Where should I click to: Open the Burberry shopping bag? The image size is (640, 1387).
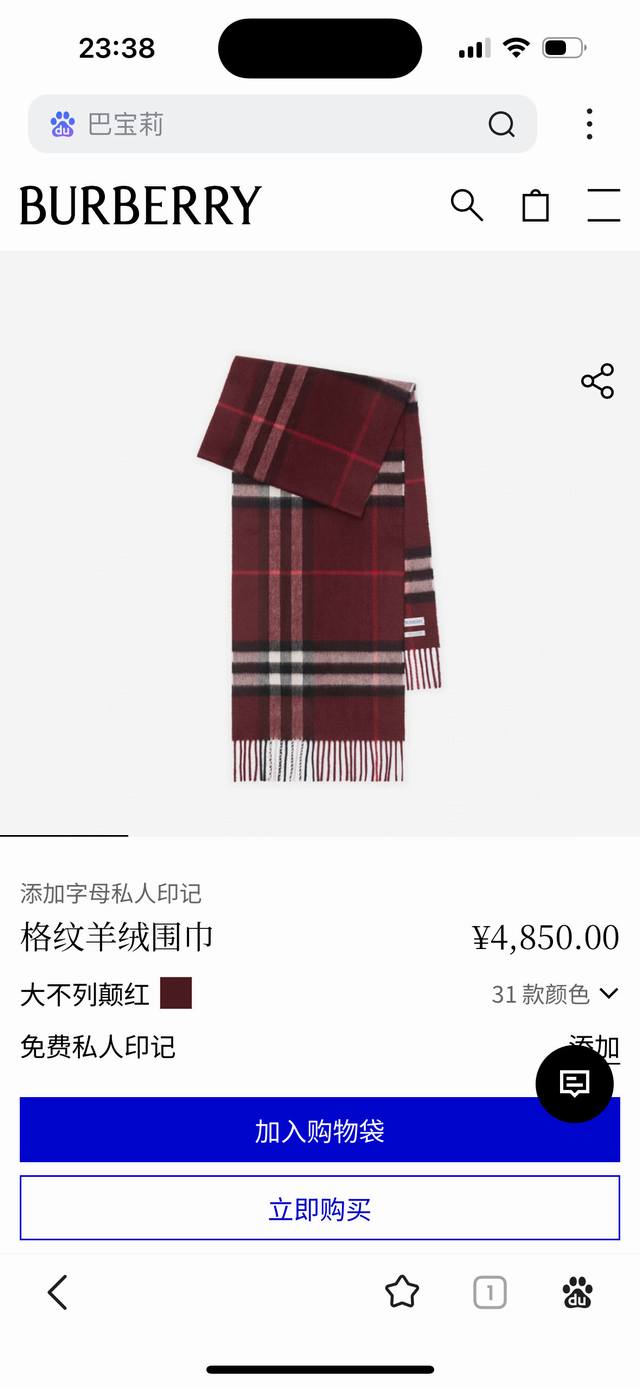click(x=536, y=205)
